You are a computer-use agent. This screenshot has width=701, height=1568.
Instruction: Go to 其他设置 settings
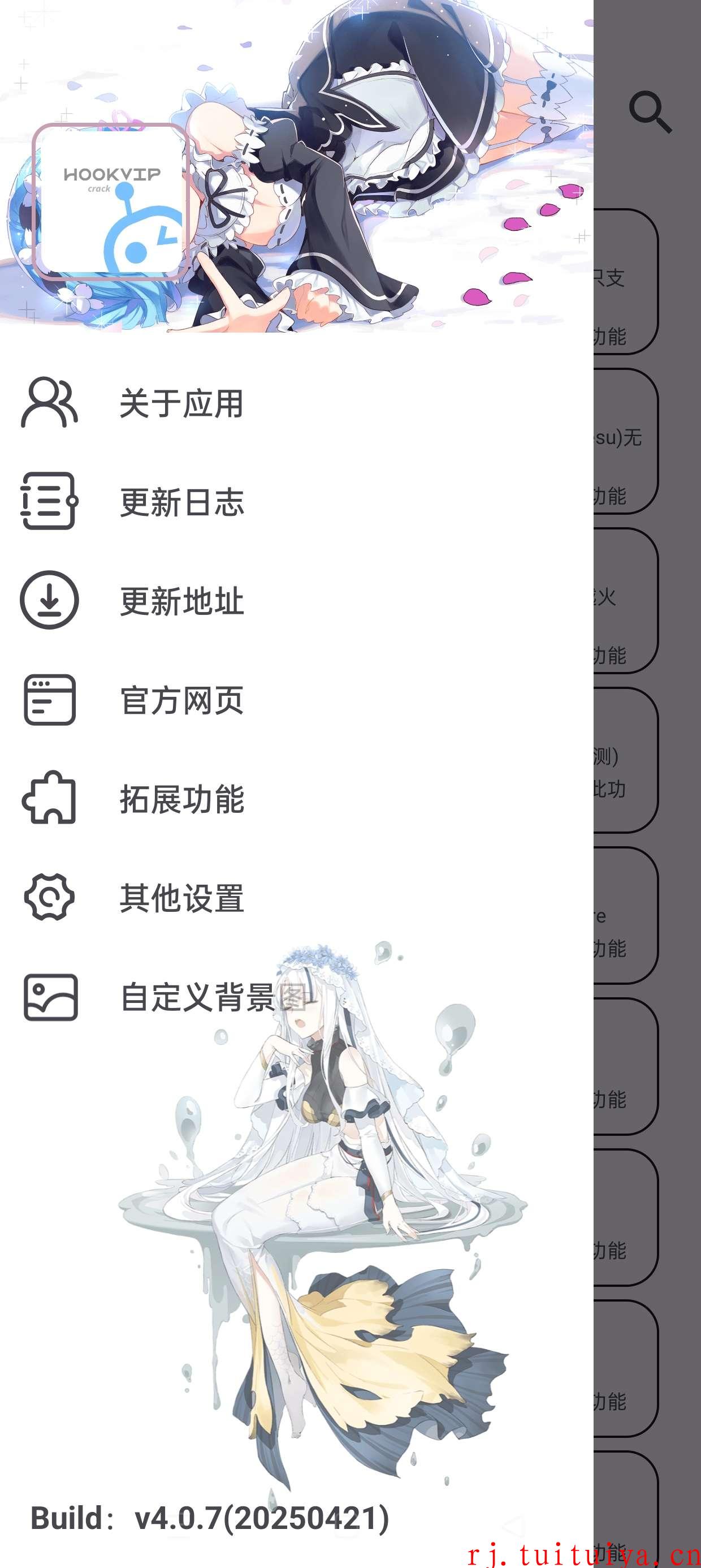click(296, 898)
